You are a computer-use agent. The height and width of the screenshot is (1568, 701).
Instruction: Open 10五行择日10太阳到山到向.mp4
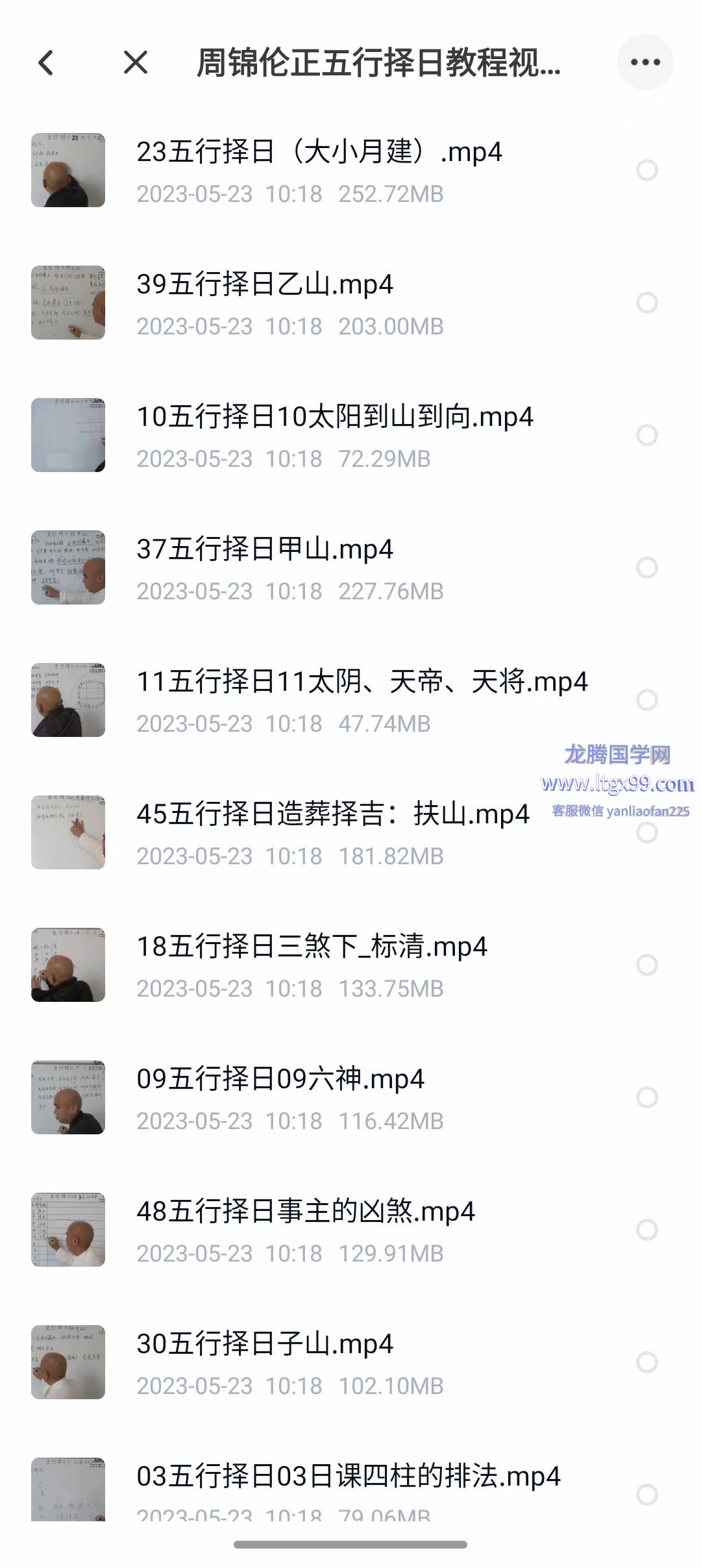point(334,417)
